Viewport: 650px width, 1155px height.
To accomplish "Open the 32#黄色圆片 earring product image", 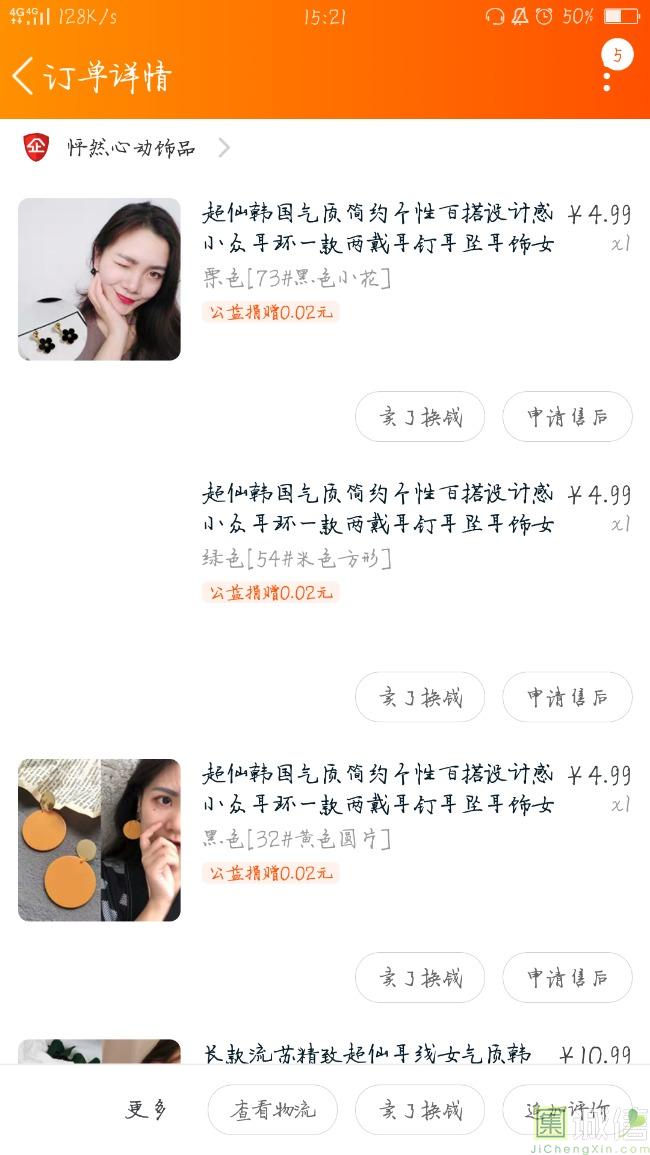I will click(99, 840).
